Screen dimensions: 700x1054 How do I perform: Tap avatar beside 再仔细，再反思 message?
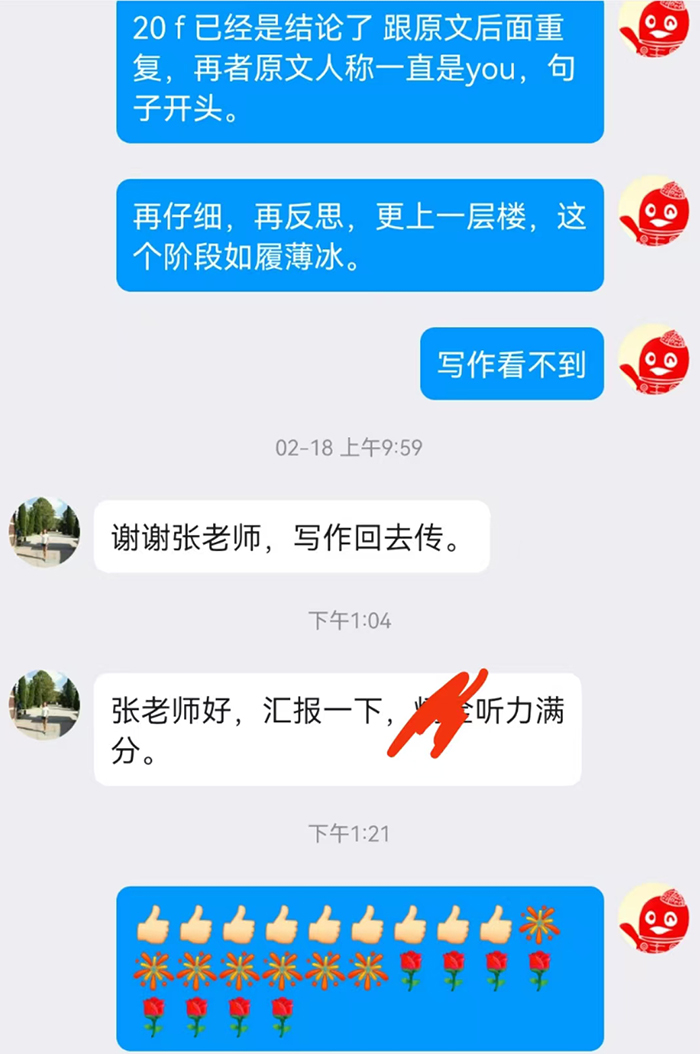tap(653, 211)
